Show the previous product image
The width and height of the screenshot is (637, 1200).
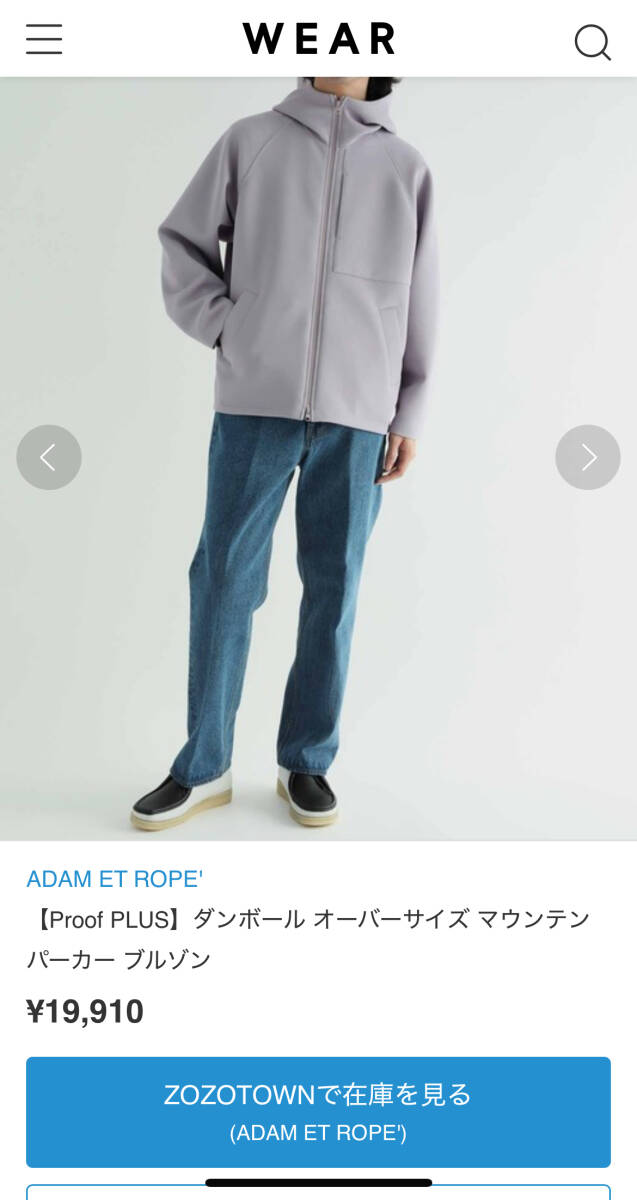point(48,457)
